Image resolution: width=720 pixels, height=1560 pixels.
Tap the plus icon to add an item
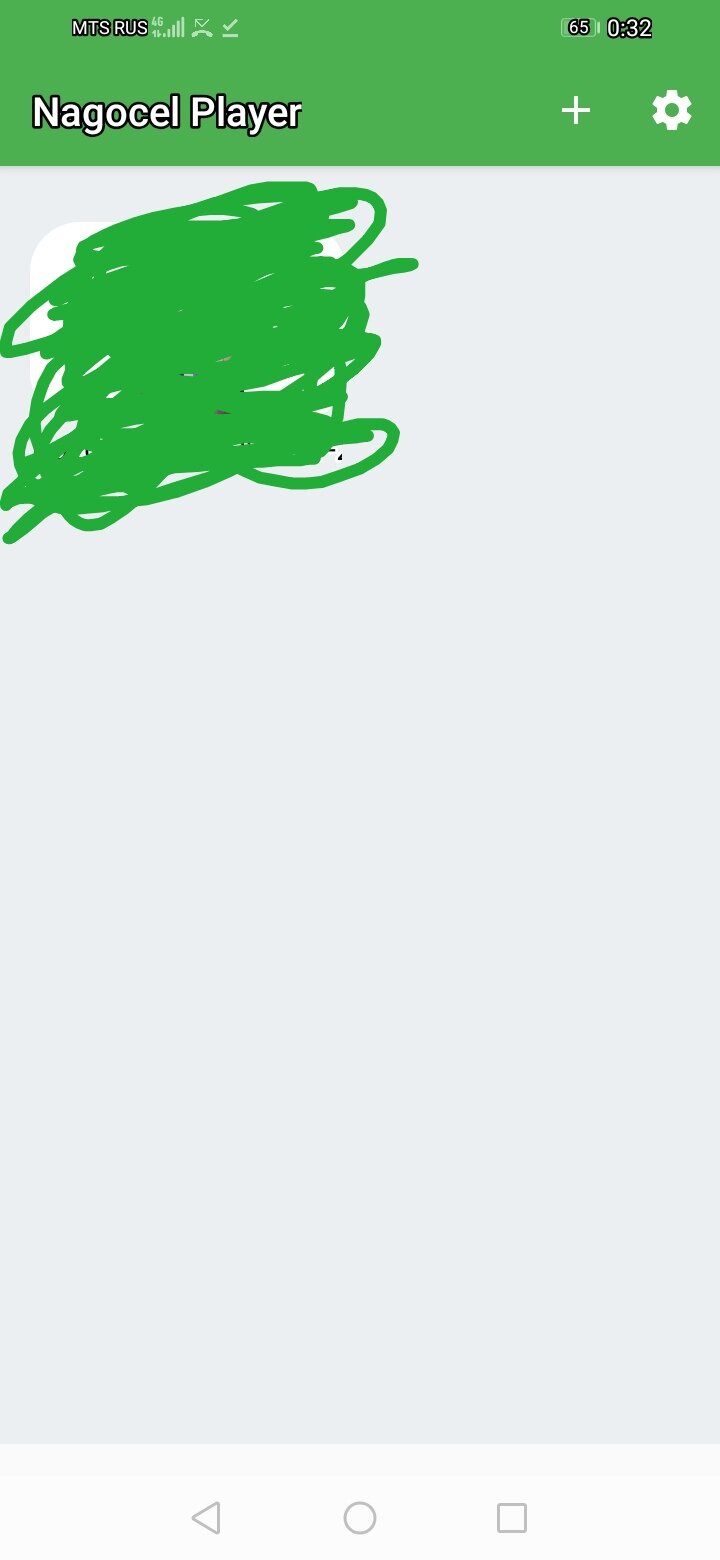(x=576, y=111)
